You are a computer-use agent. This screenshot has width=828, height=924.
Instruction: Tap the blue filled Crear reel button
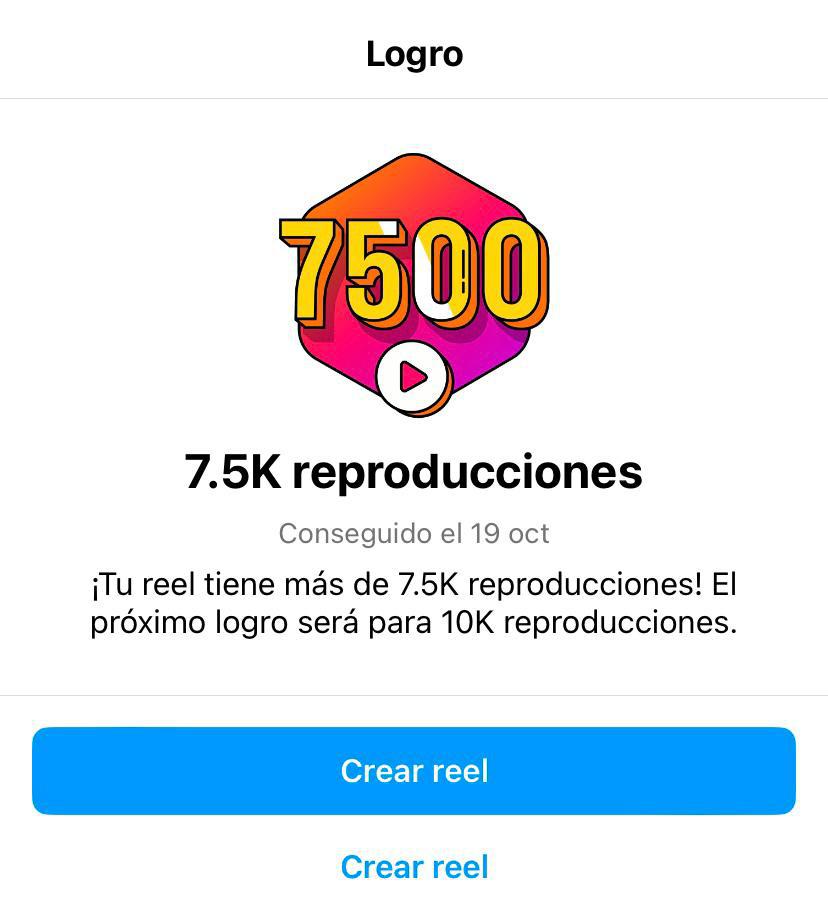pyautogui.click(x=414, y=771)
